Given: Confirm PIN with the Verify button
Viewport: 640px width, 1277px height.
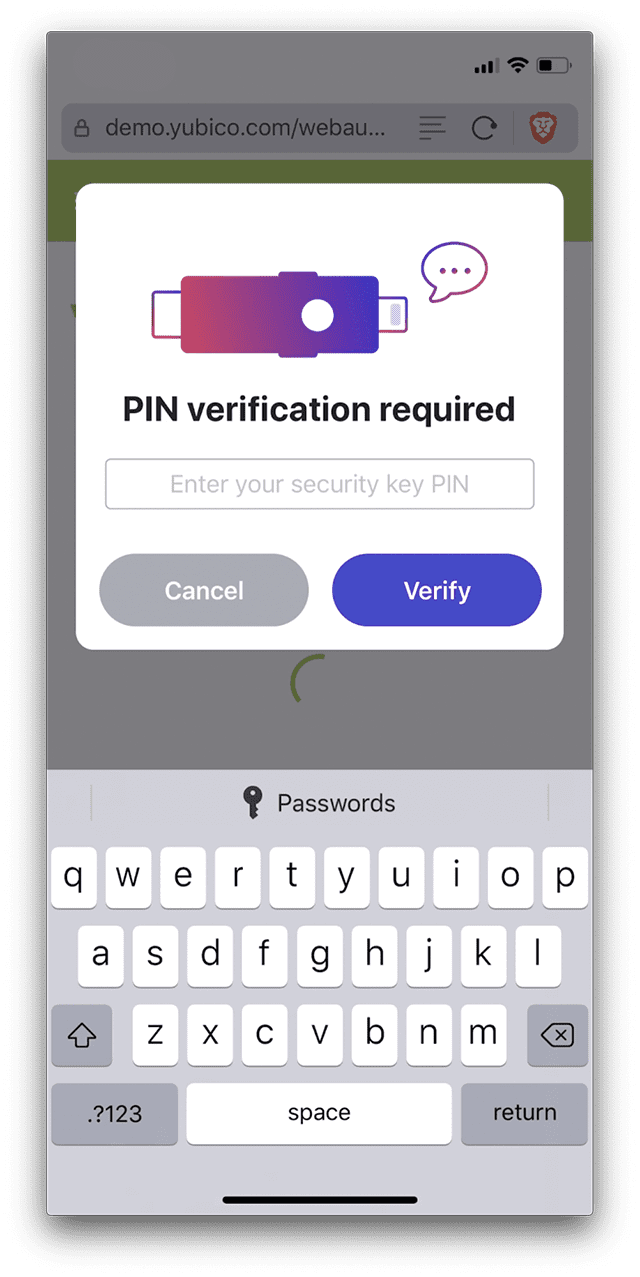Looking at the screenshot, I should click(437, 590).
